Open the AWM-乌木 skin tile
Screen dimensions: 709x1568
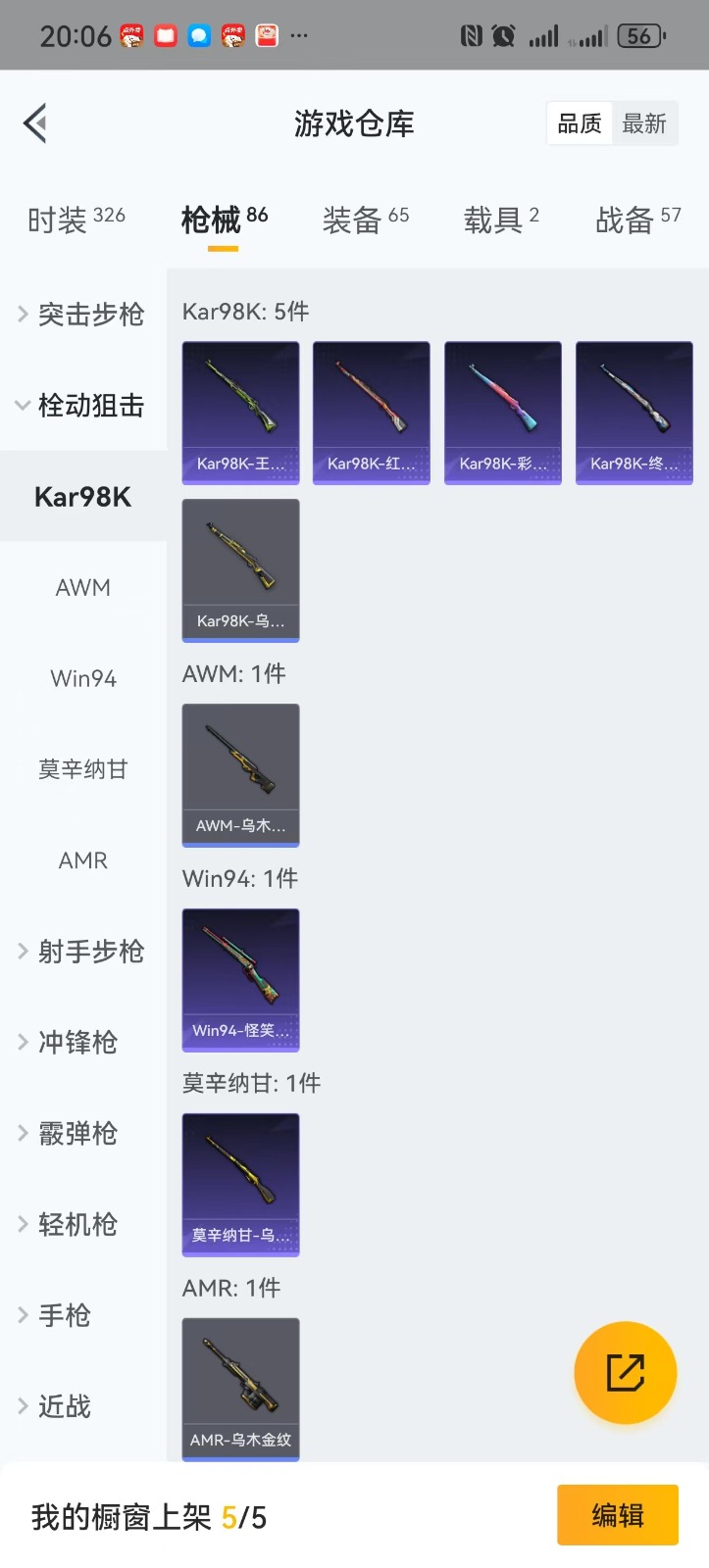coord(240,774)
